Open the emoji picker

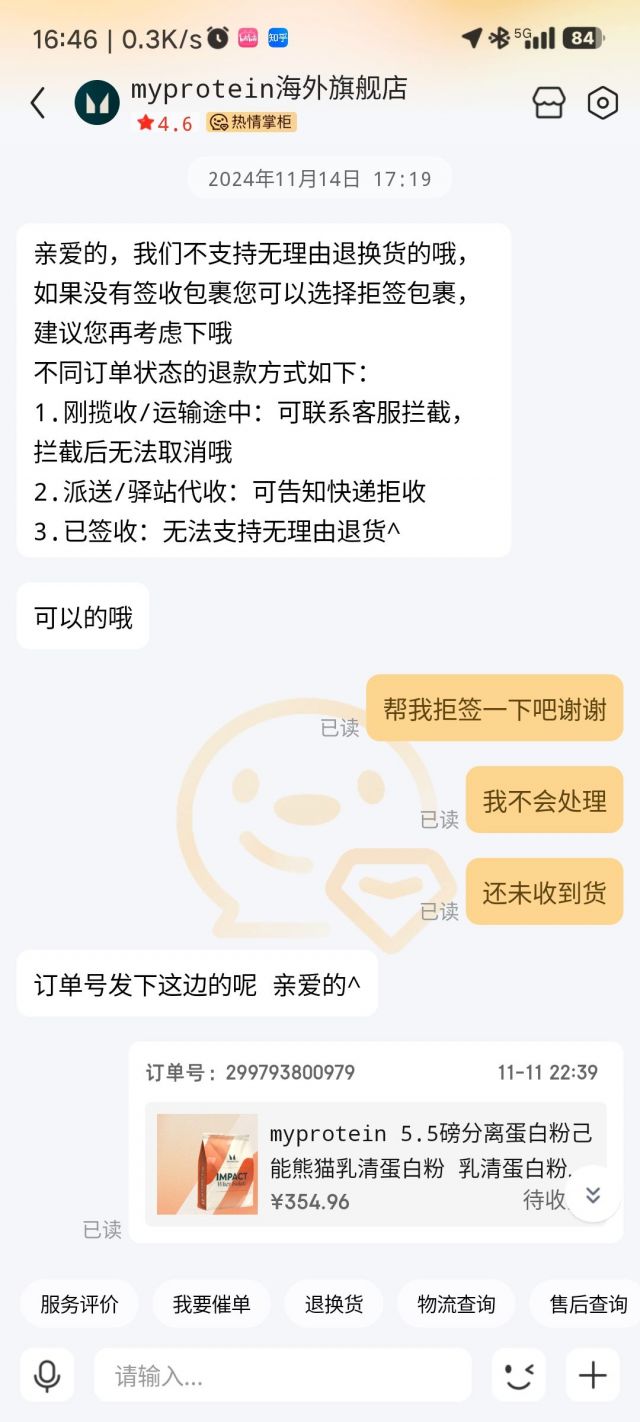(x=518, y=1375)
